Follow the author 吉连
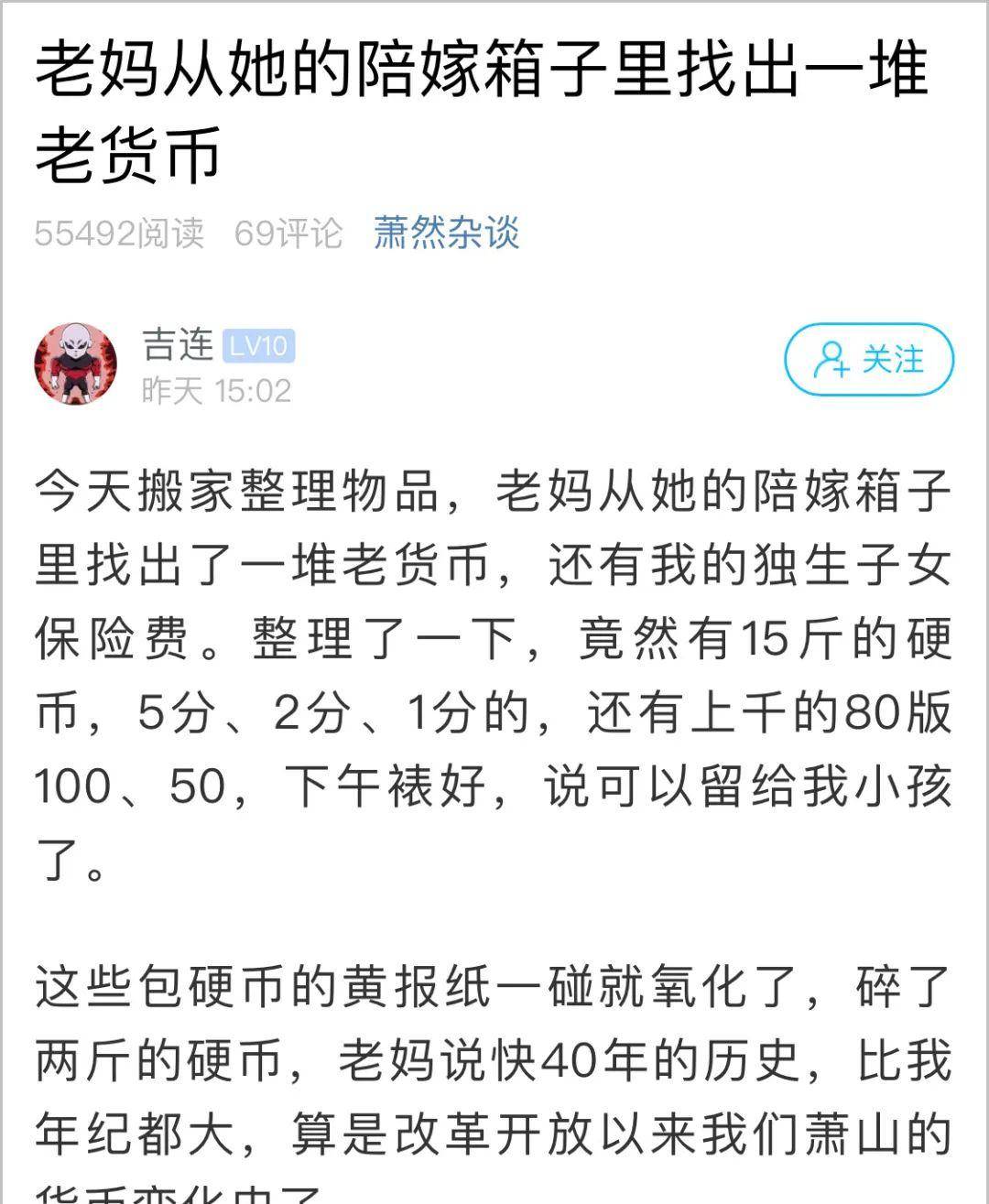The image size is (989, 1204). coord(868,360)
